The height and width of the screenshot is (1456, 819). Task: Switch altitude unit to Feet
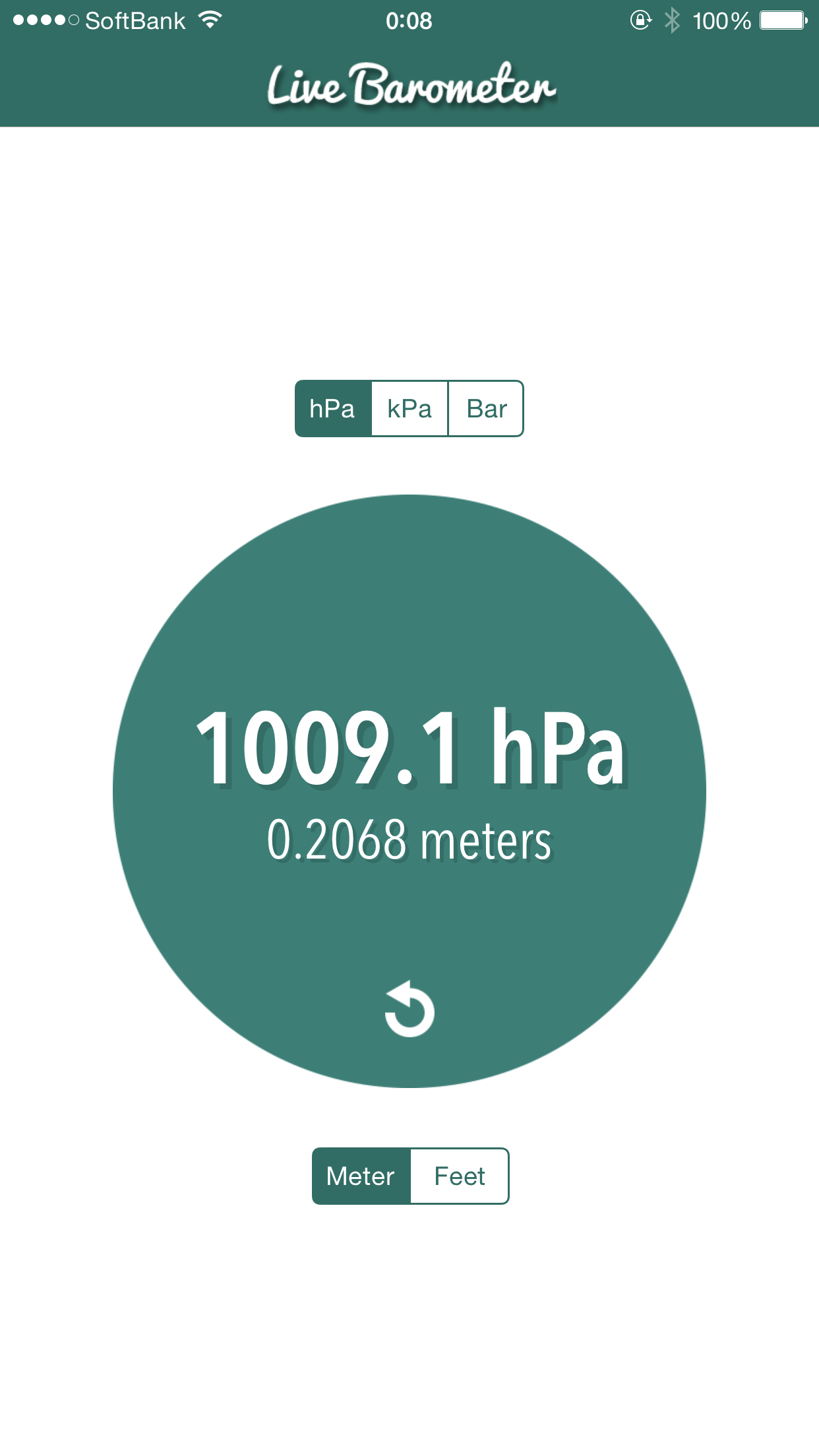(460, 1176)
